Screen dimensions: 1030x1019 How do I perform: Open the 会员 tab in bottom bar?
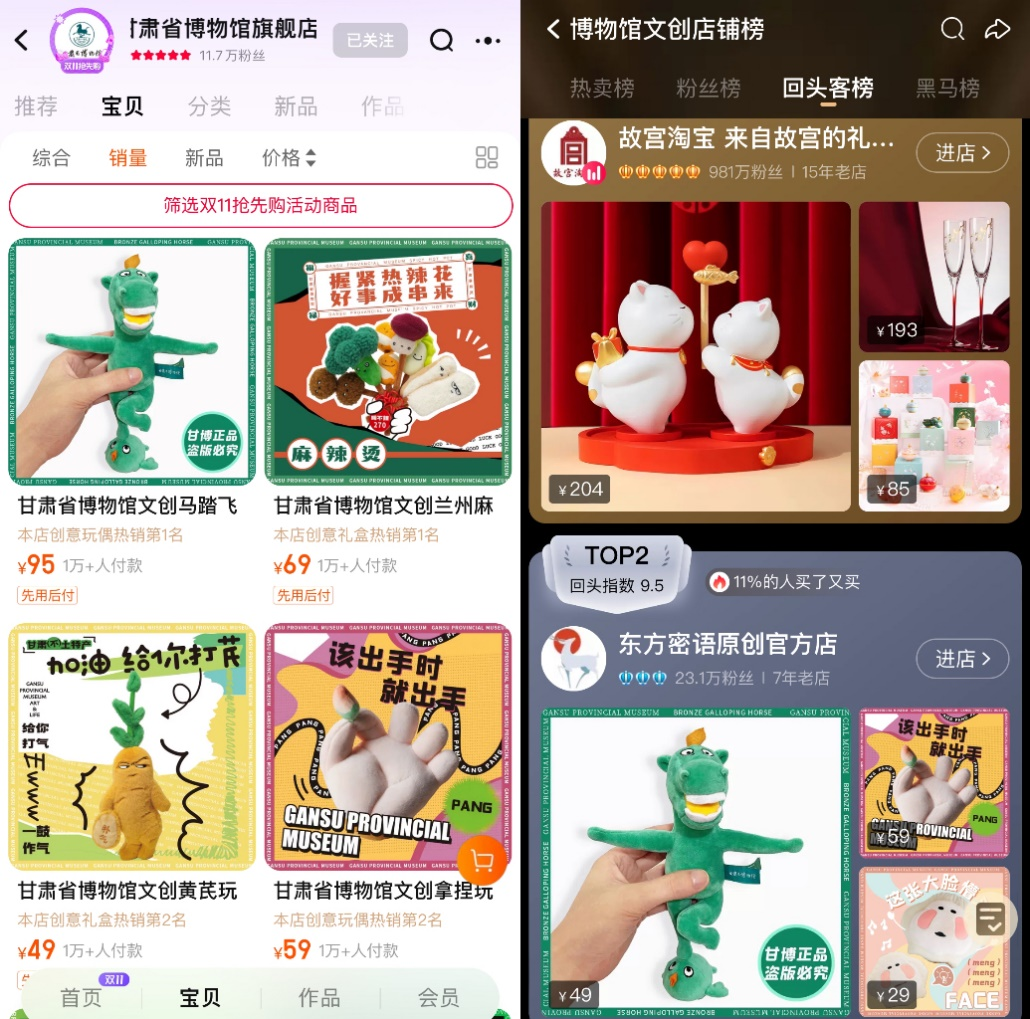(438, 997)
